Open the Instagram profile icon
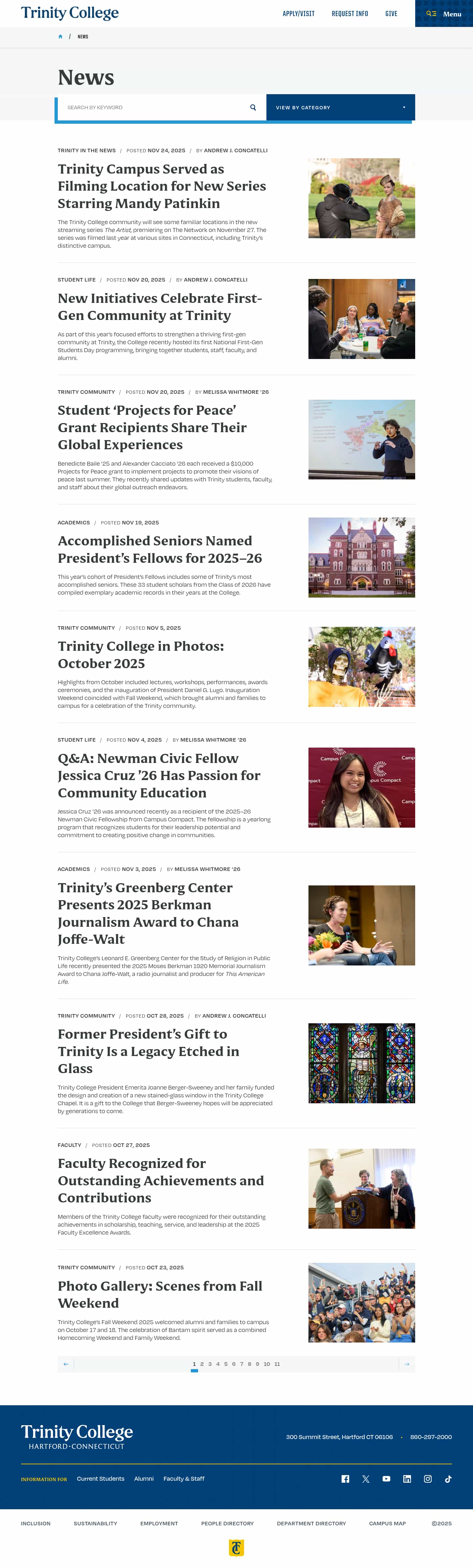Image resolution: width=473 pixels, height=1568 pixels. click(x=428, y=1479)
